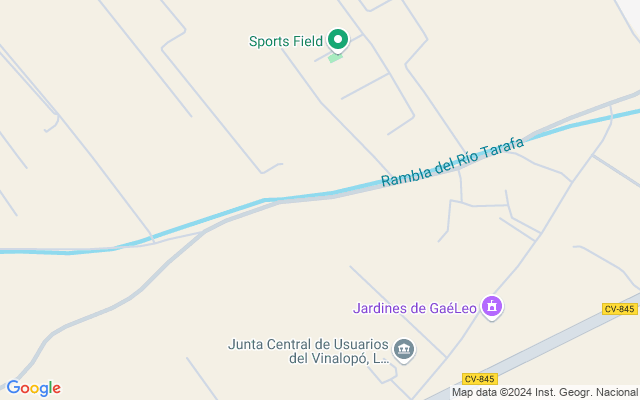Select the Sports Field map marker
This screenshot has width=640, height=400.
(338, 41)
